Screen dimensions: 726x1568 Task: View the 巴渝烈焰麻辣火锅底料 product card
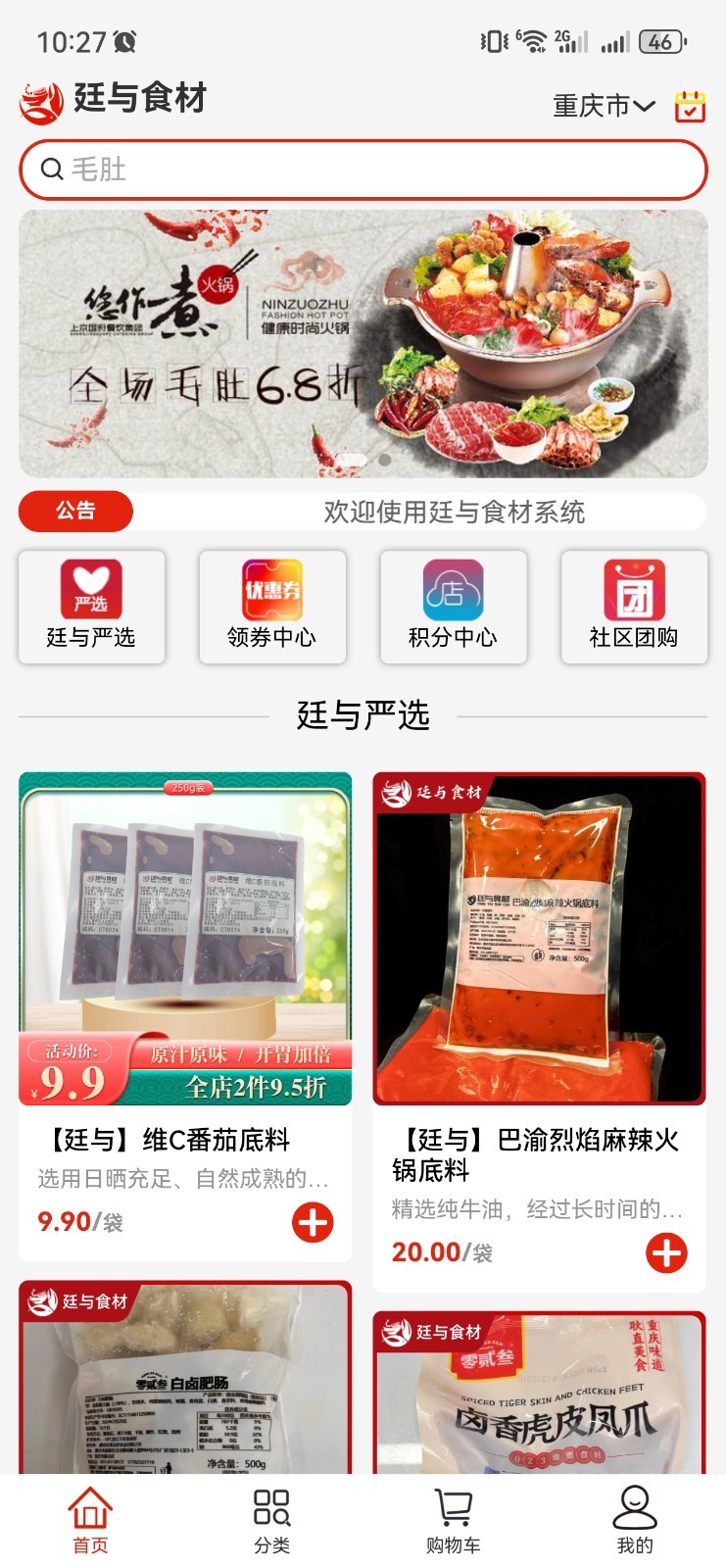[x=539, y=1032]
